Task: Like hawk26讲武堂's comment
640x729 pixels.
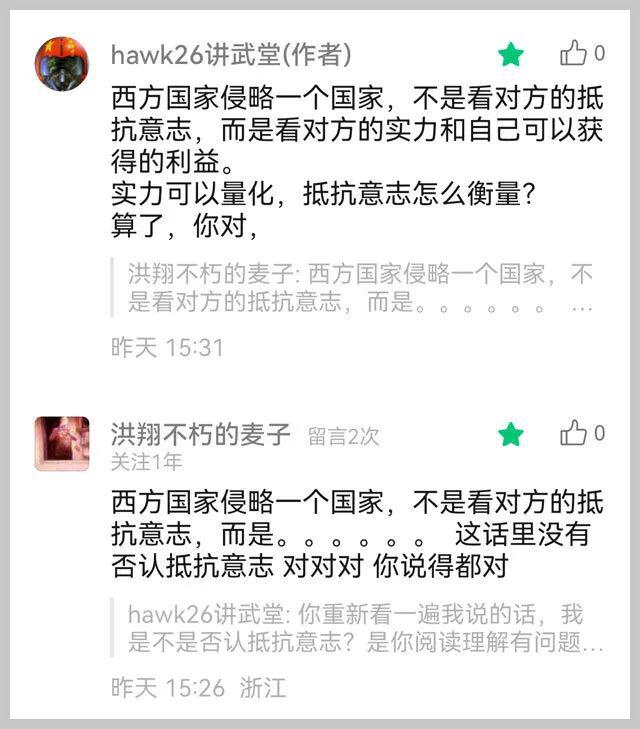Action: tap(574, 54)
